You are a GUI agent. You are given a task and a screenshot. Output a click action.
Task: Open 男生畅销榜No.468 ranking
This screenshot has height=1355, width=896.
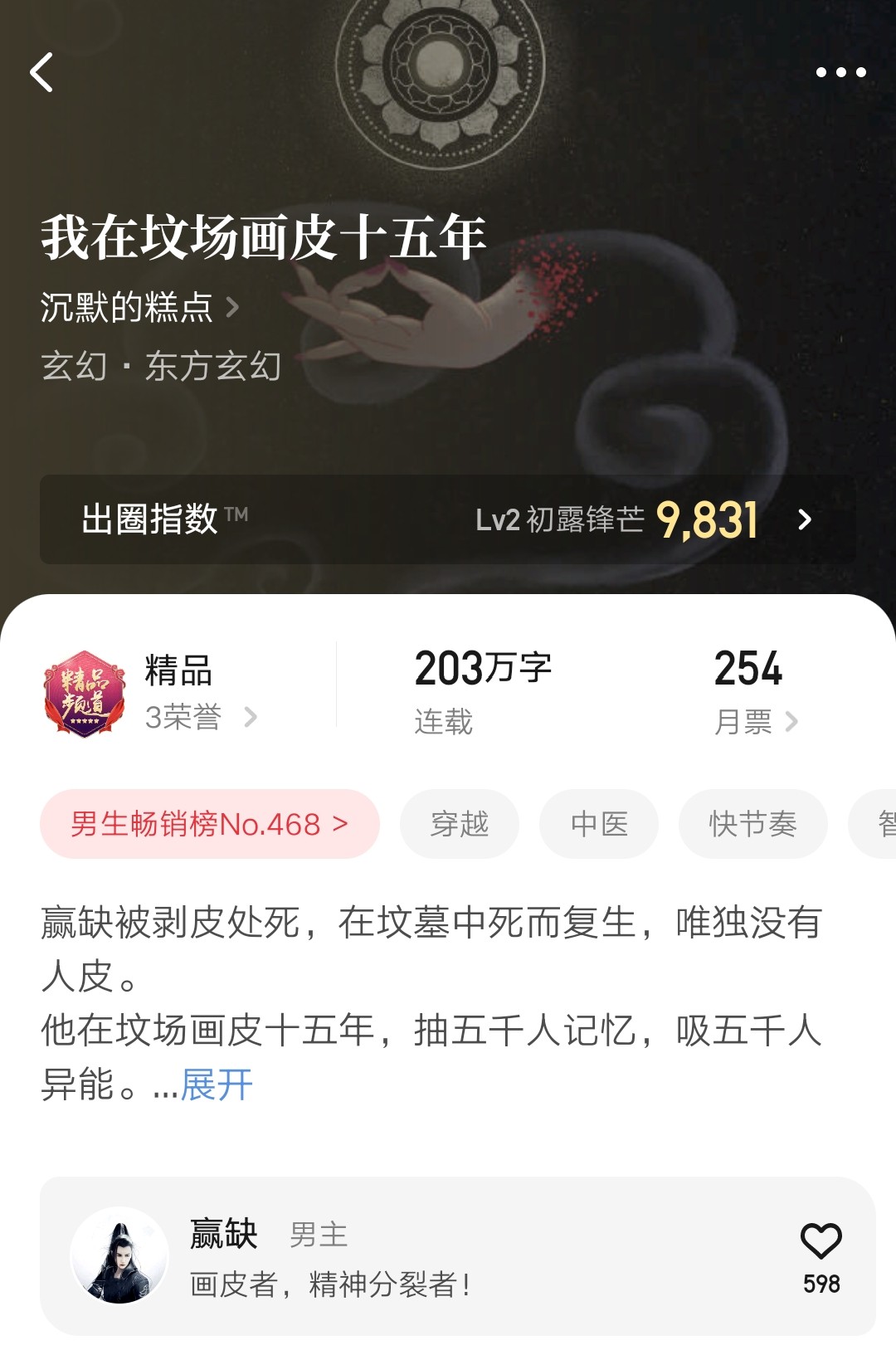[209, 824]
